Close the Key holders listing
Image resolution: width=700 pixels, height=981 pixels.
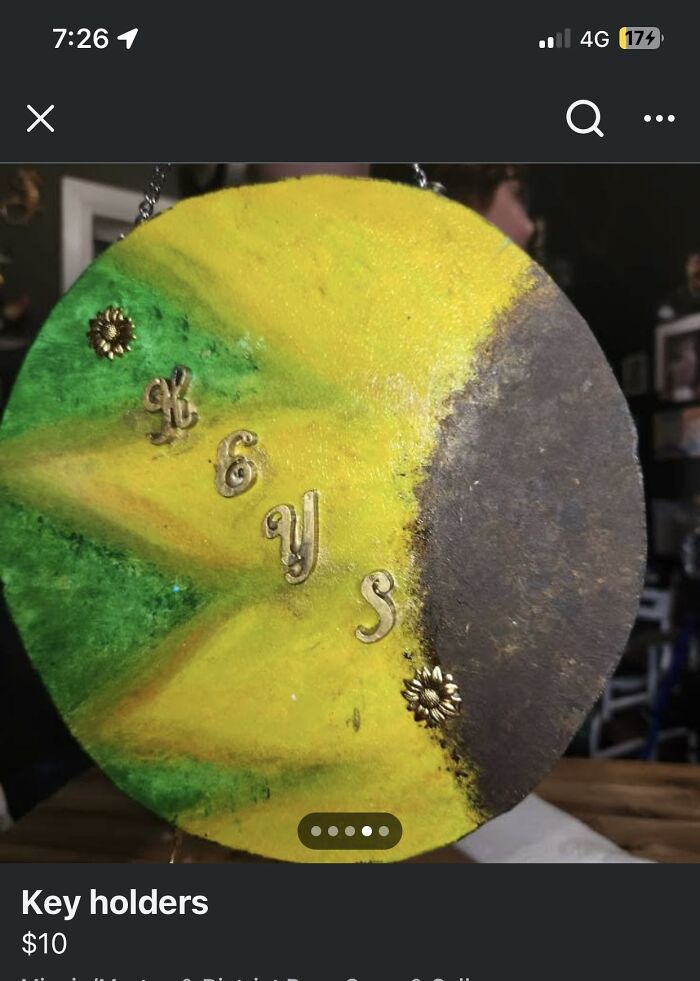click(x=40, y=119)
